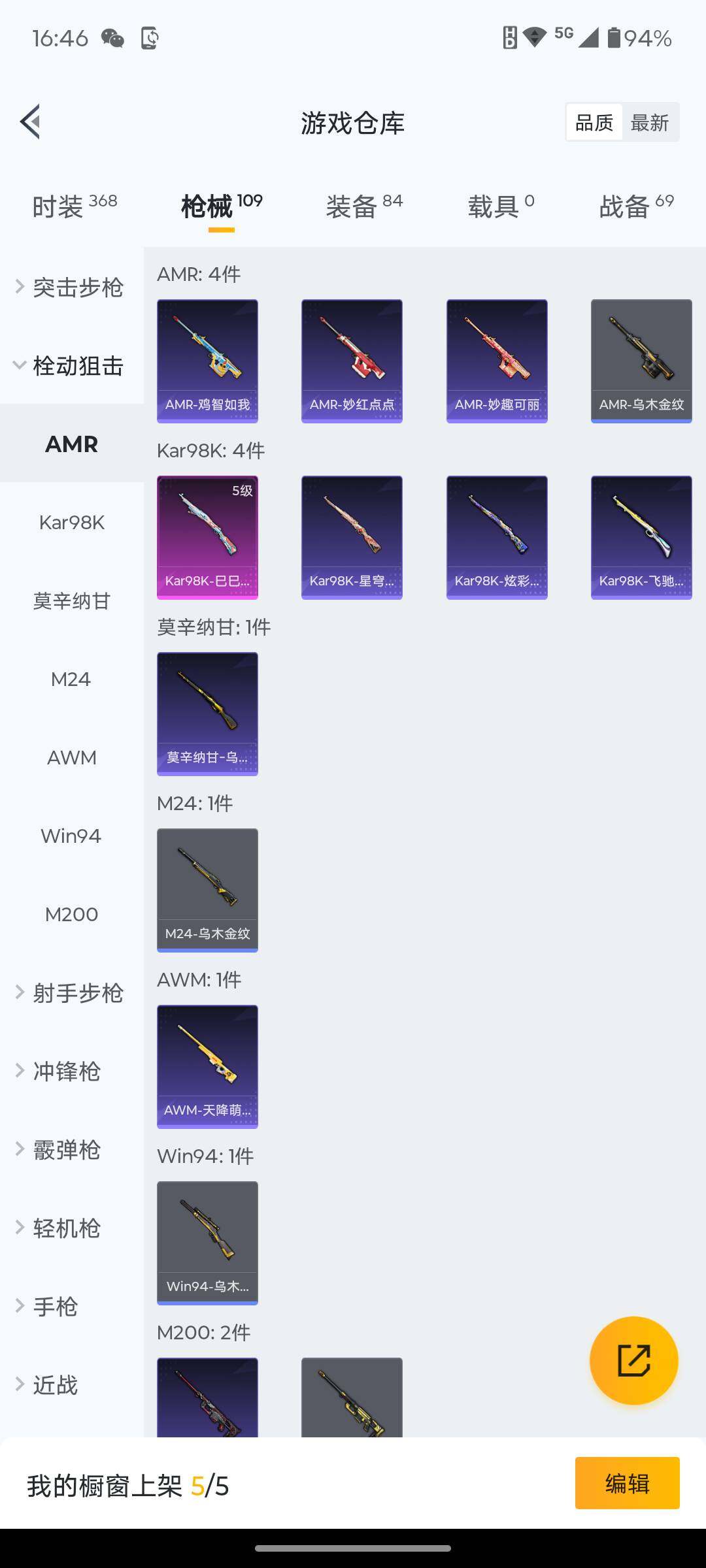Open the M24-乌木金纹 skin
The image size is (706, 1568).
pos(207,890)
